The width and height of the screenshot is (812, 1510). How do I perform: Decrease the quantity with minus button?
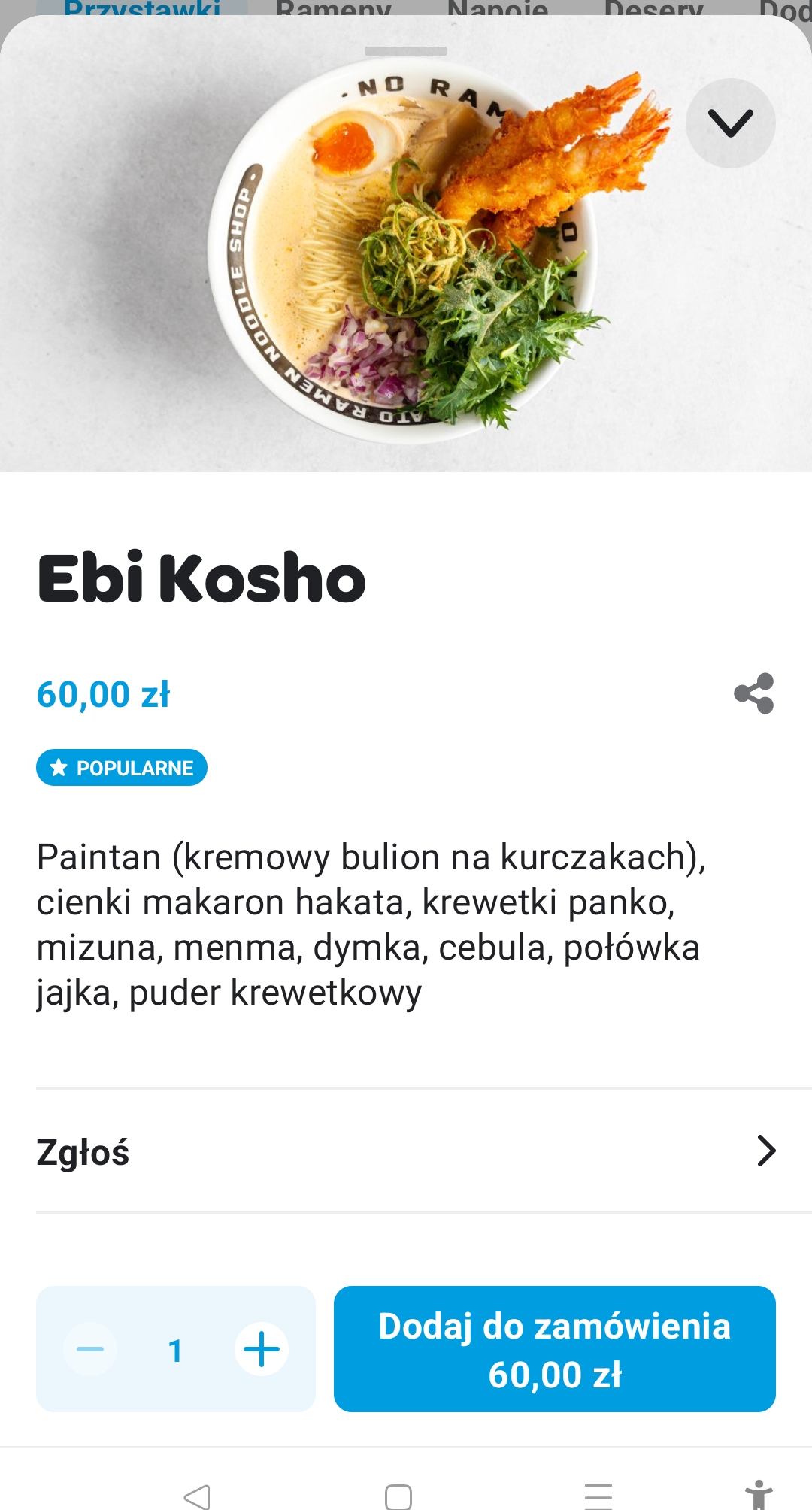point(90,1349)
